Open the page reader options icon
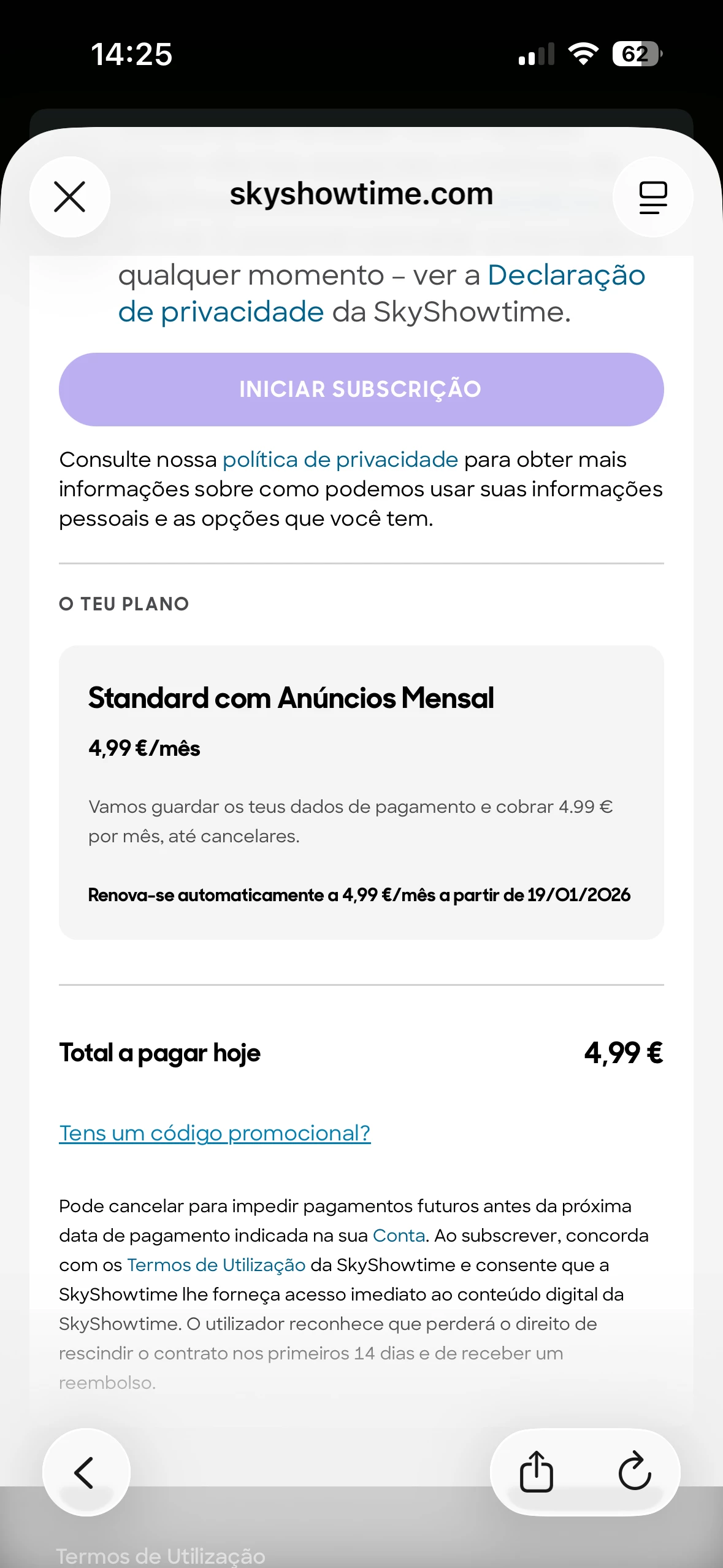The height and width of the screenshot is (1568, 723). coord(652,197)
